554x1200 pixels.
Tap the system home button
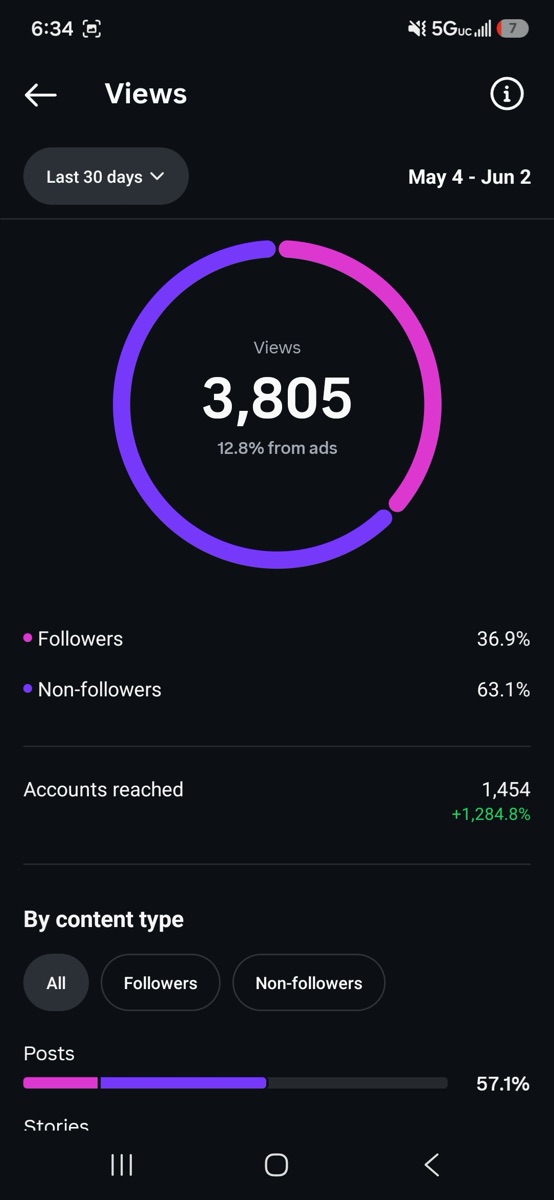(277, 1164)
